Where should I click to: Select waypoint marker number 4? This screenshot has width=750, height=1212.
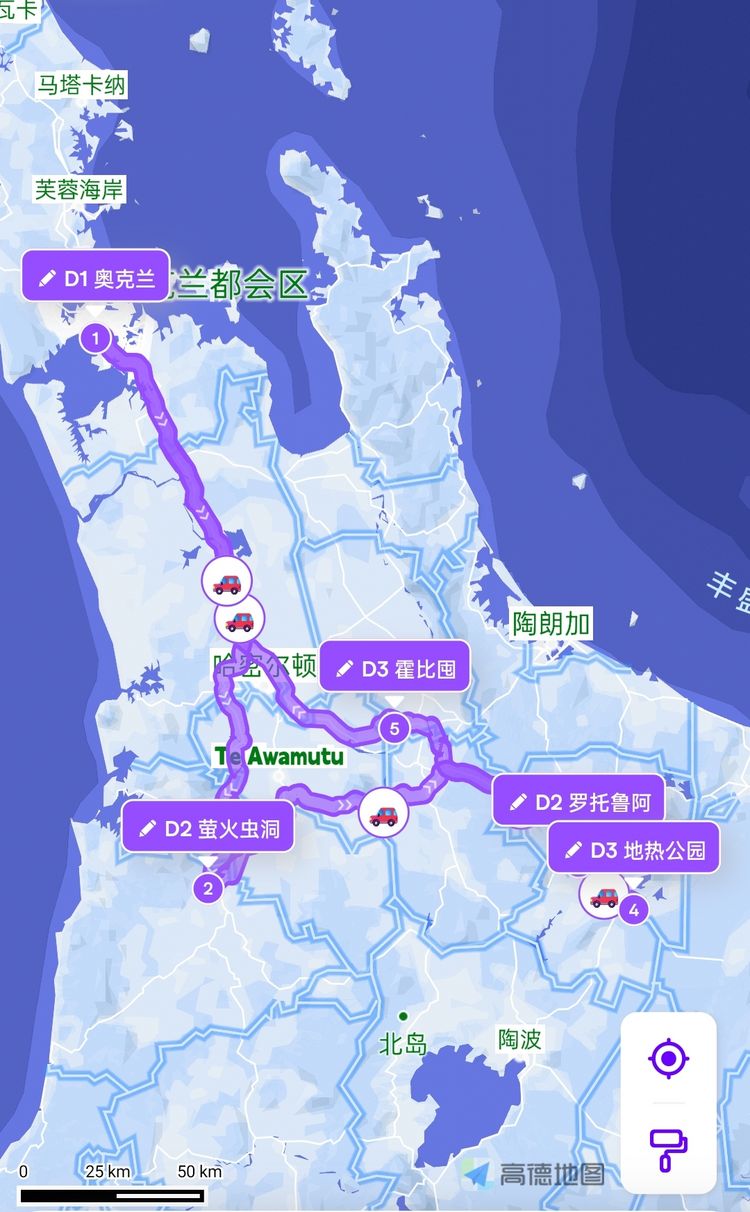point(633,909)
